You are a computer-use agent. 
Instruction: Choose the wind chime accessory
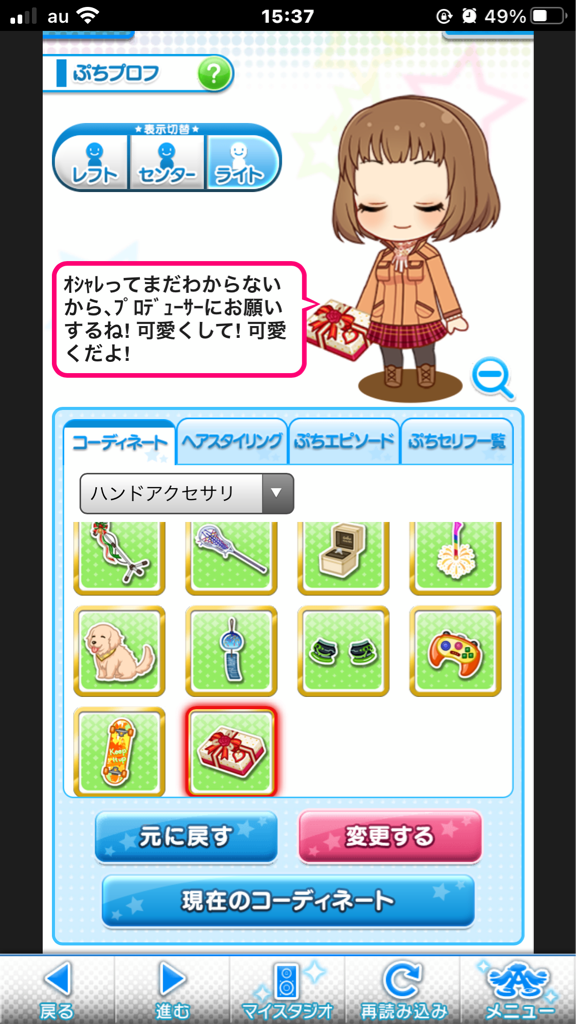tap(231, 651)
